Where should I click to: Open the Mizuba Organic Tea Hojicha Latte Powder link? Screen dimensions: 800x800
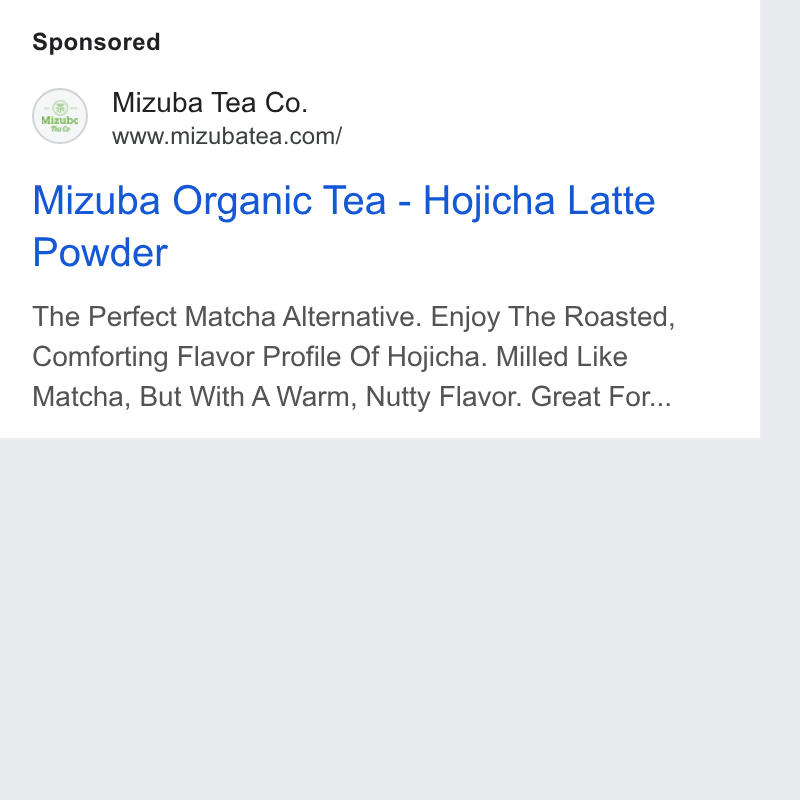click(x=343, y=226)
